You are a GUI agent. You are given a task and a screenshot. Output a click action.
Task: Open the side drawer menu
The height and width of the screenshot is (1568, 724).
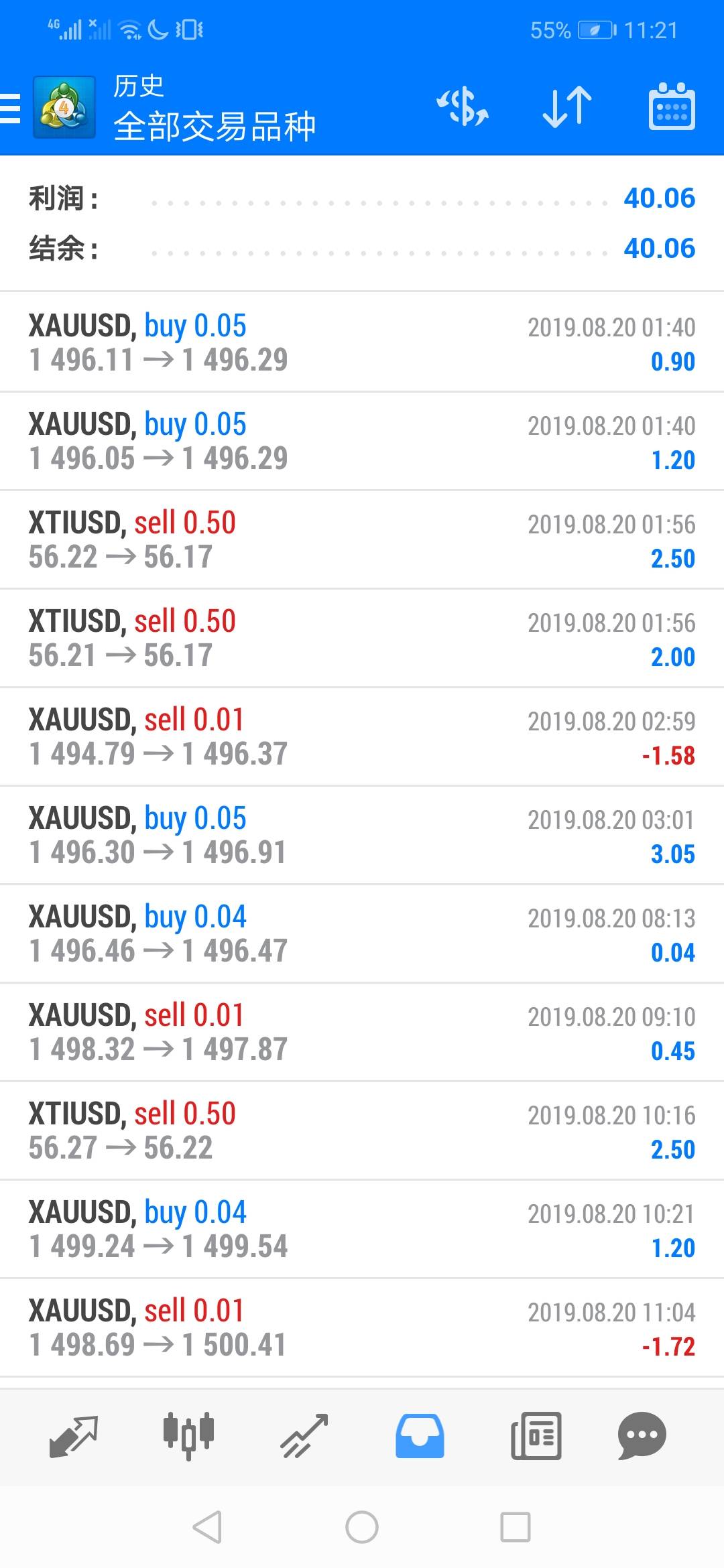pos(11,108)
